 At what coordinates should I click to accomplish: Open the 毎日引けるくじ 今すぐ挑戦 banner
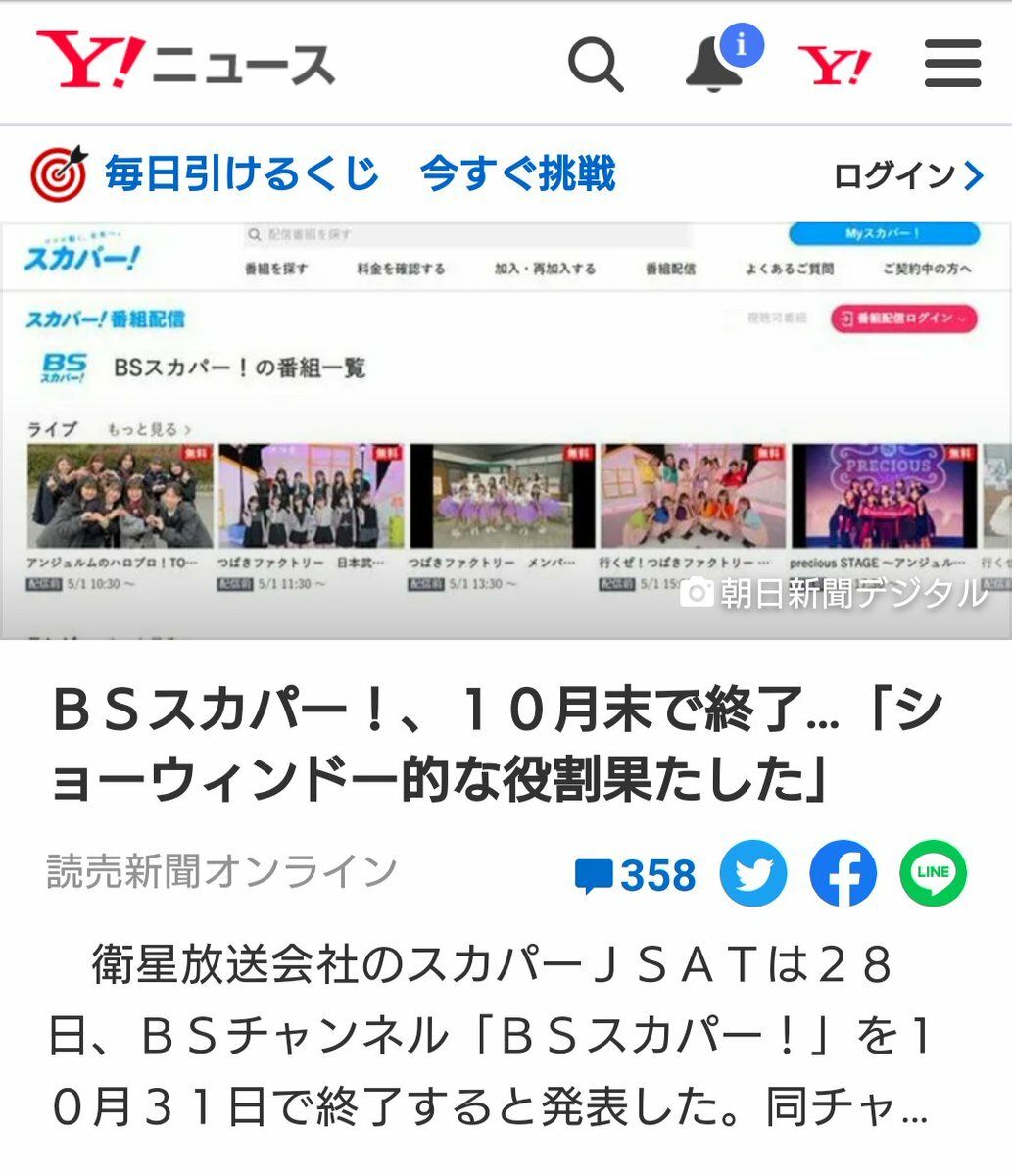coord(323,174)
